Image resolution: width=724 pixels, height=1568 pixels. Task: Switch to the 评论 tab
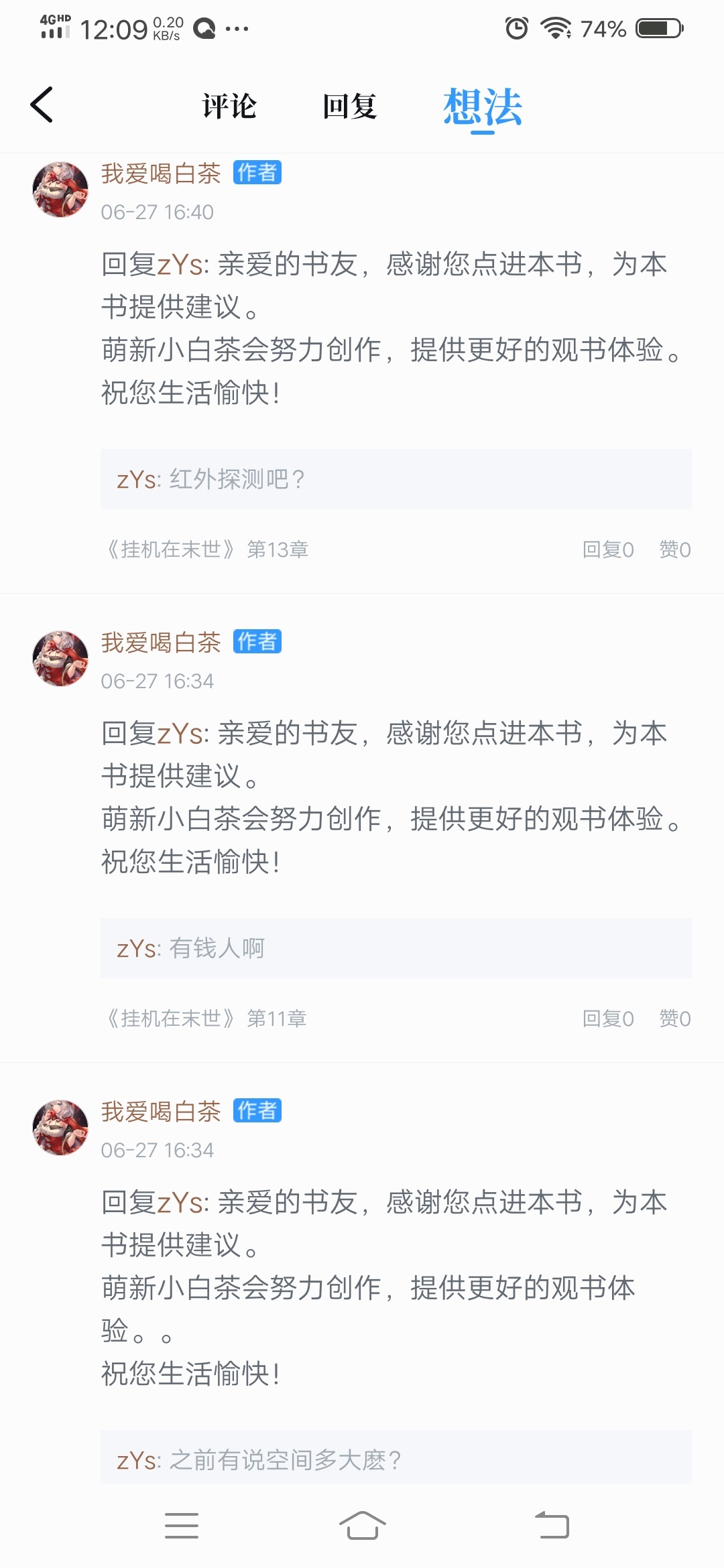[x=229, y=107]
